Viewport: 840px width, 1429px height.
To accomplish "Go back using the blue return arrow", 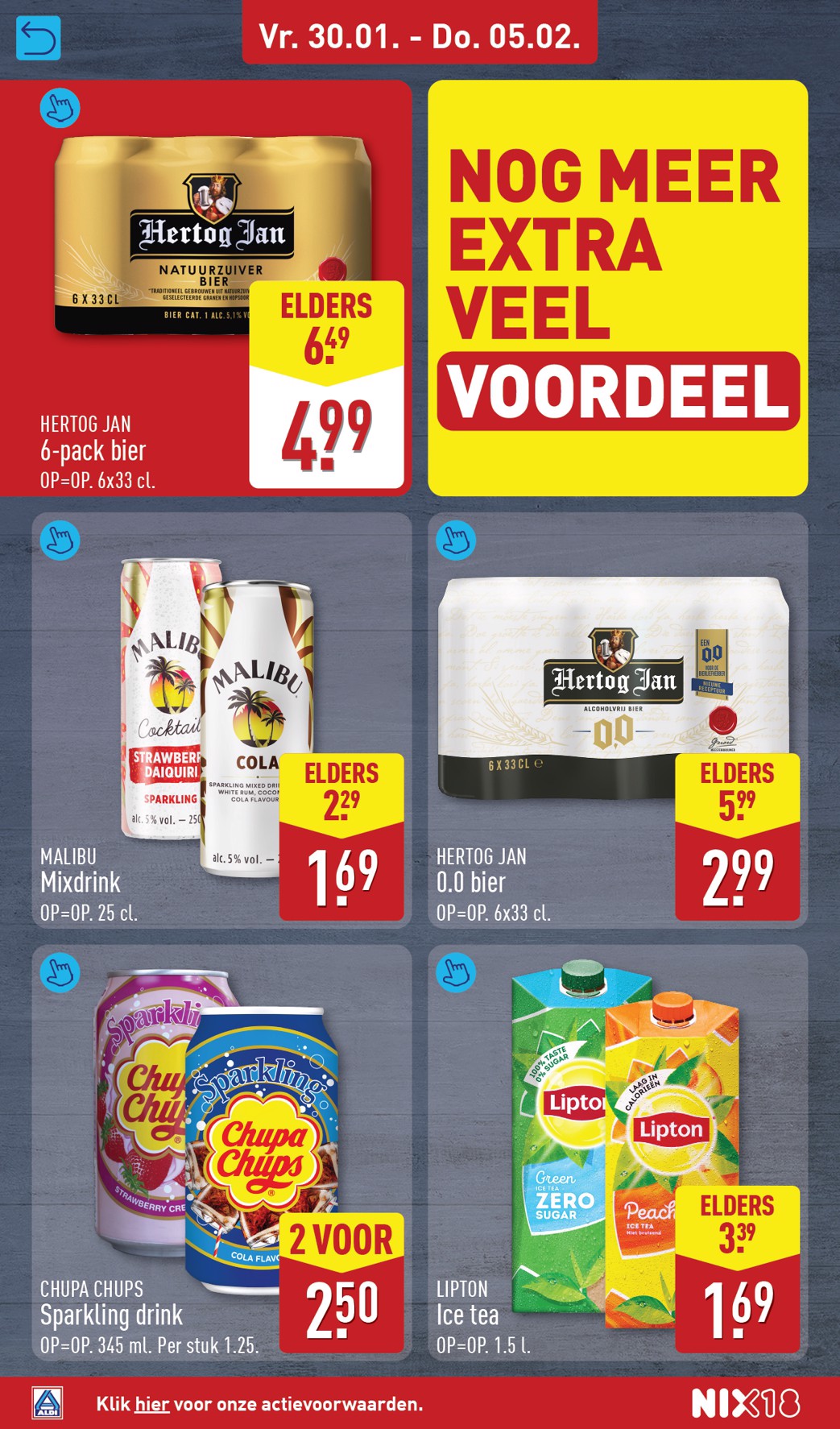I will click(38, 38).
